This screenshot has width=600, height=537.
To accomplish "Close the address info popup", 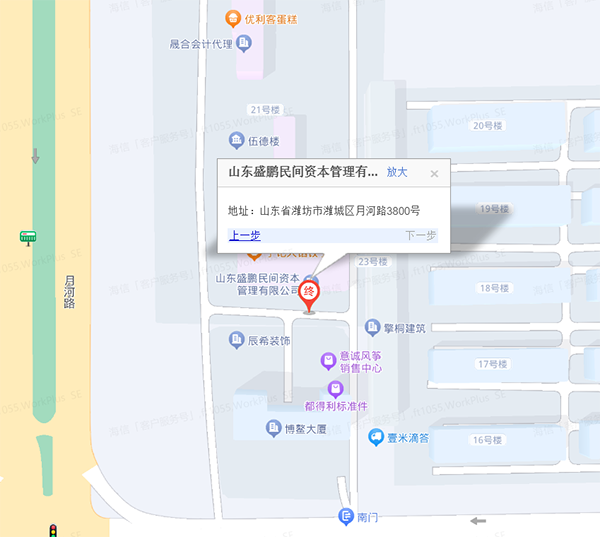I will pyautogui.click(x=434, y=173).
